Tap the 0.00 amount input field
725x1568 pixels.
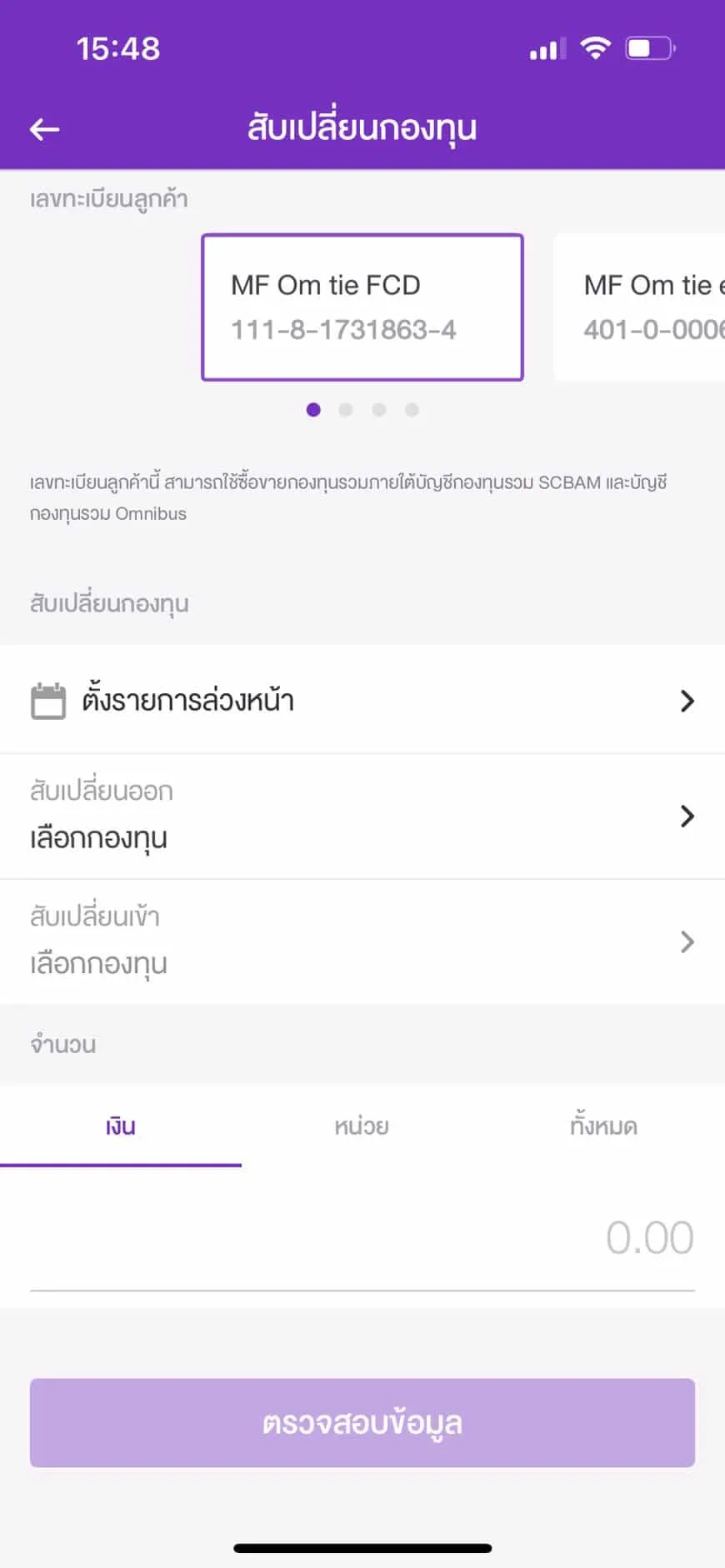click(362, 1238)
